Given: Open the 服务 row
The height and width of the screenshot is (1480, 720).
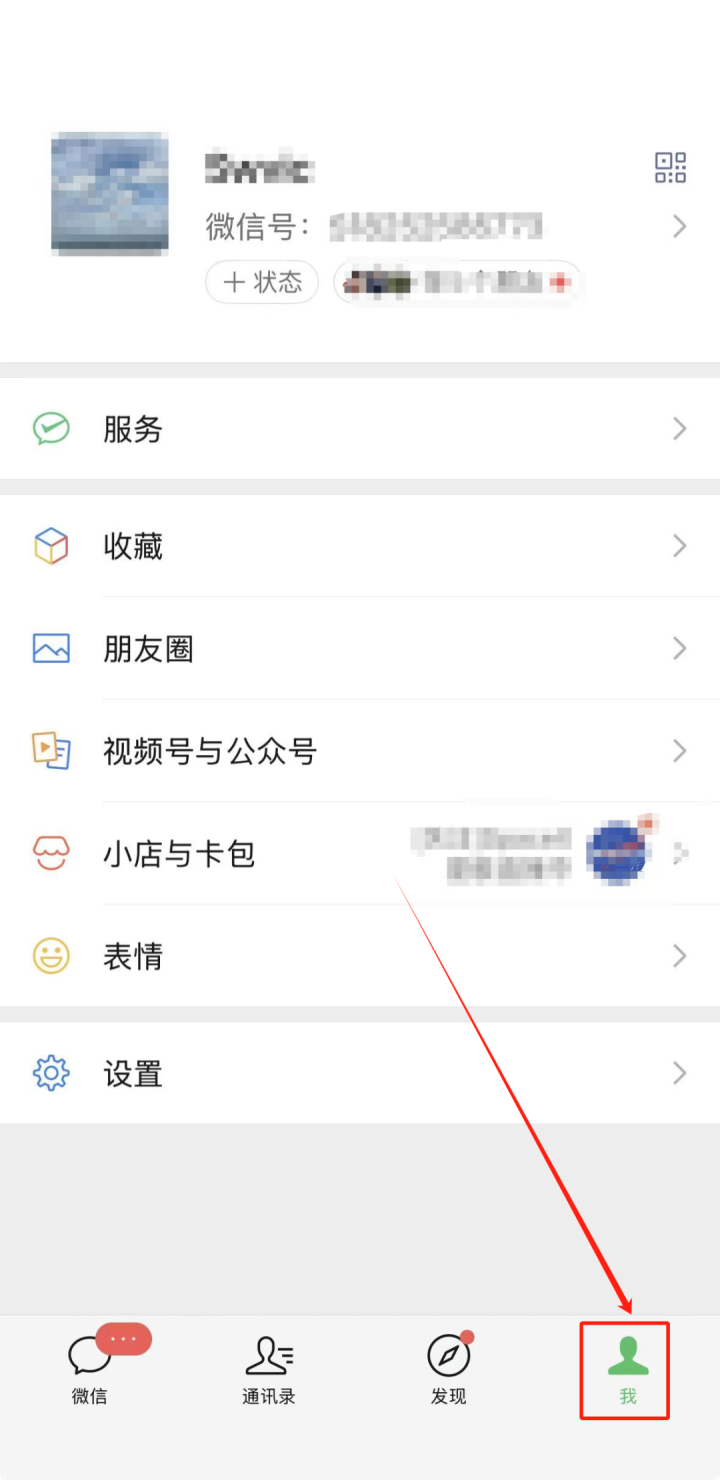Looking at the screenshot, I should pos(360,429).
